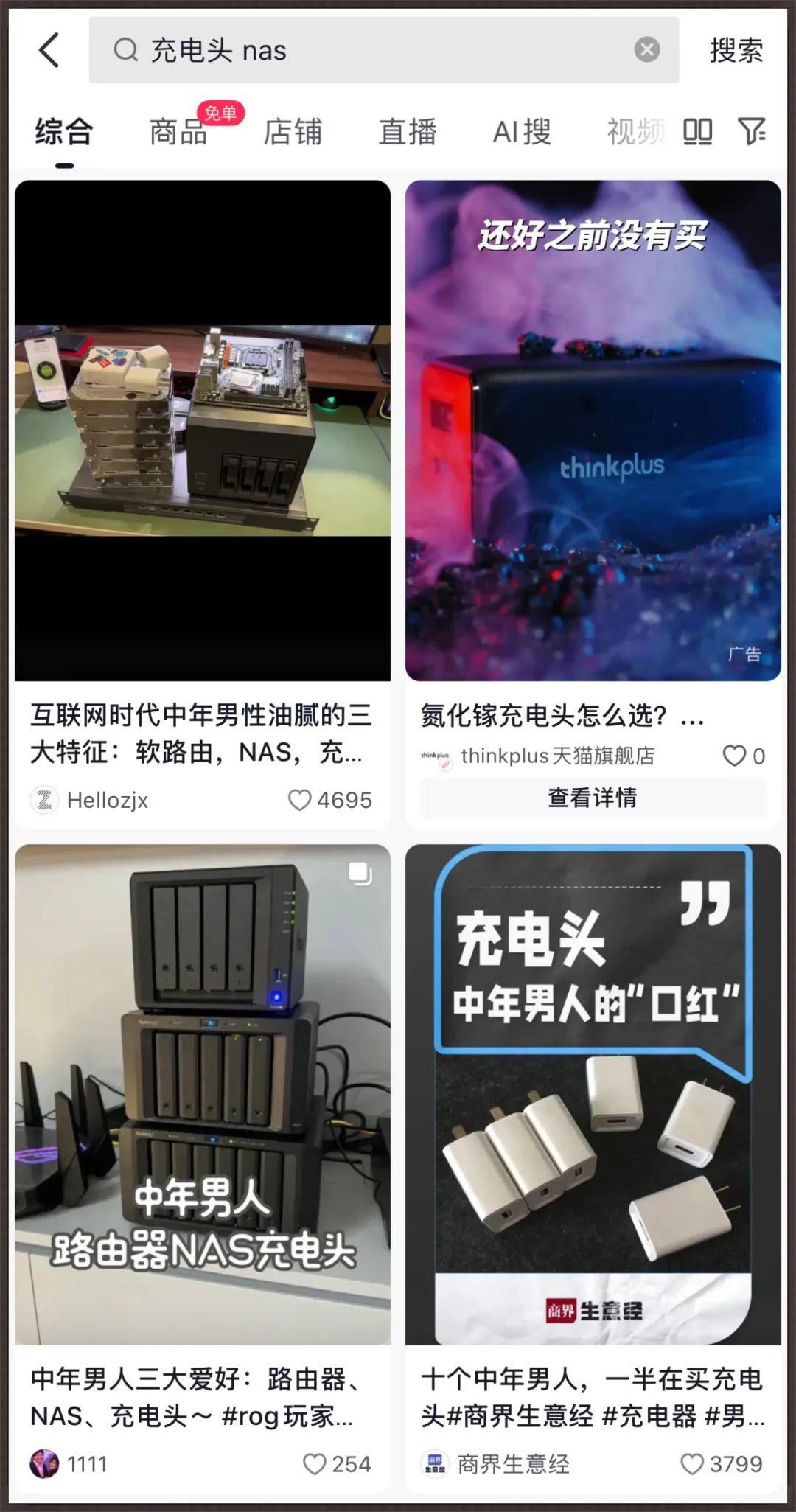Like the Hellozjx post

click(300, 800)
